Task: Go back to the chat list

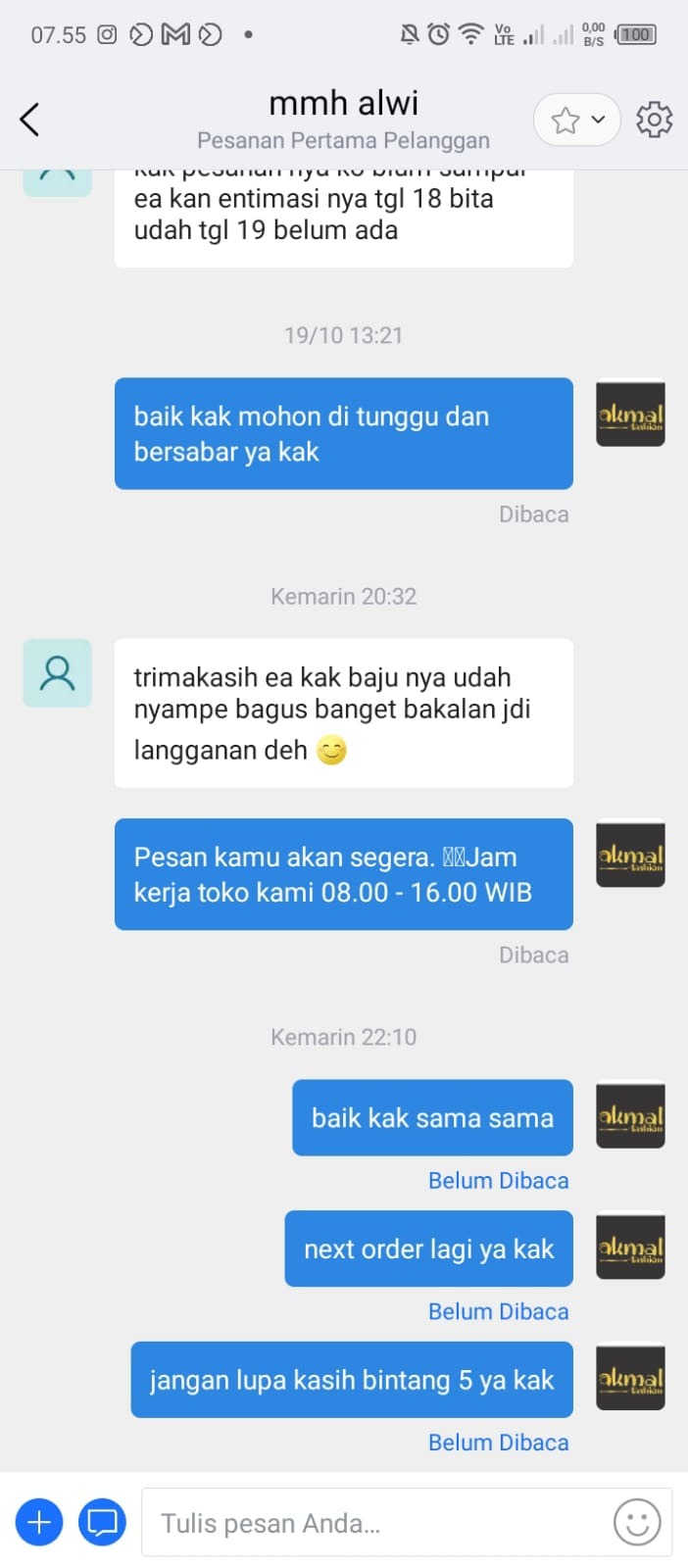Action: tap(30, 120)
